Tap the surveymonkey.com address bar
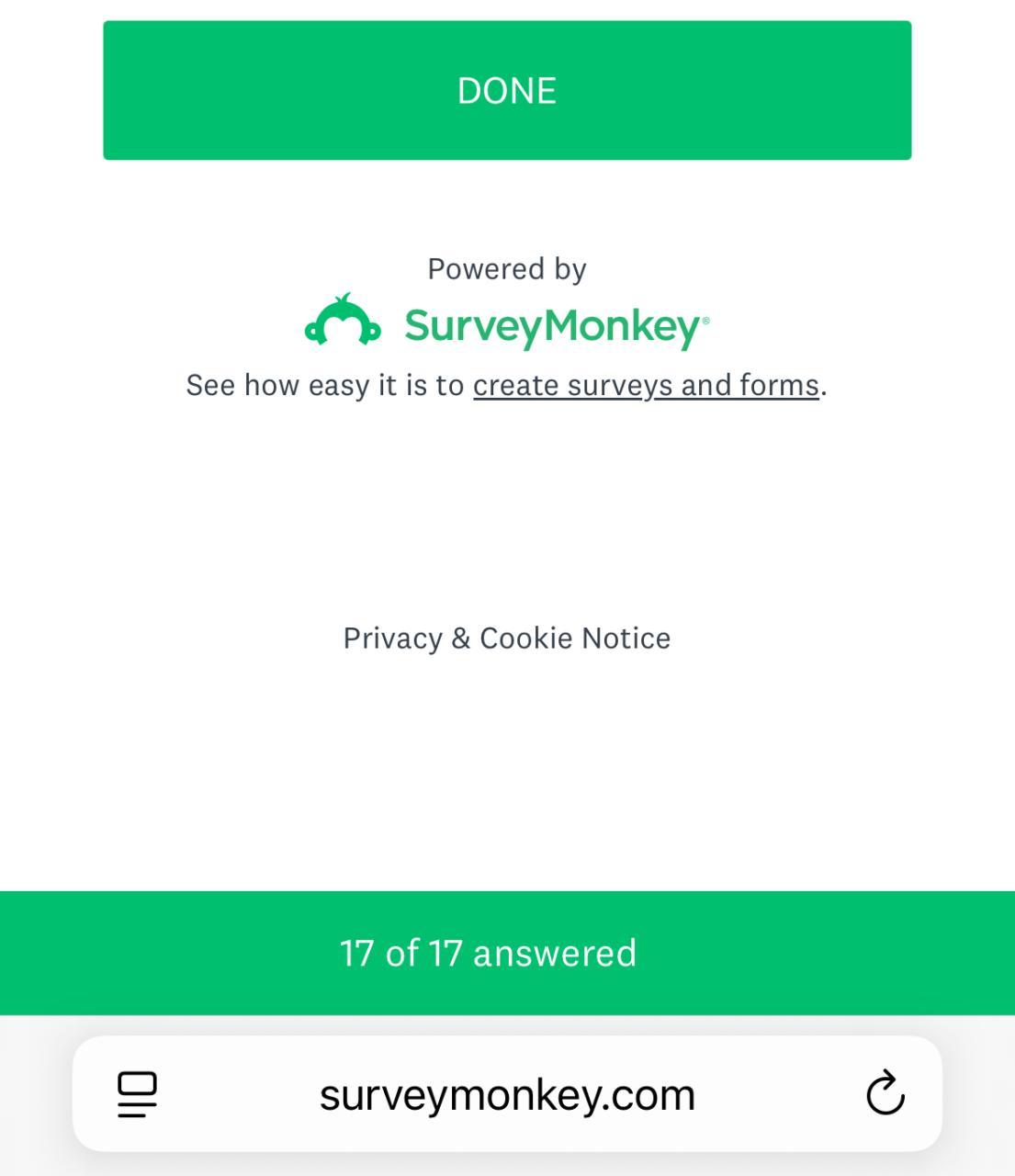 [507, 1094]
